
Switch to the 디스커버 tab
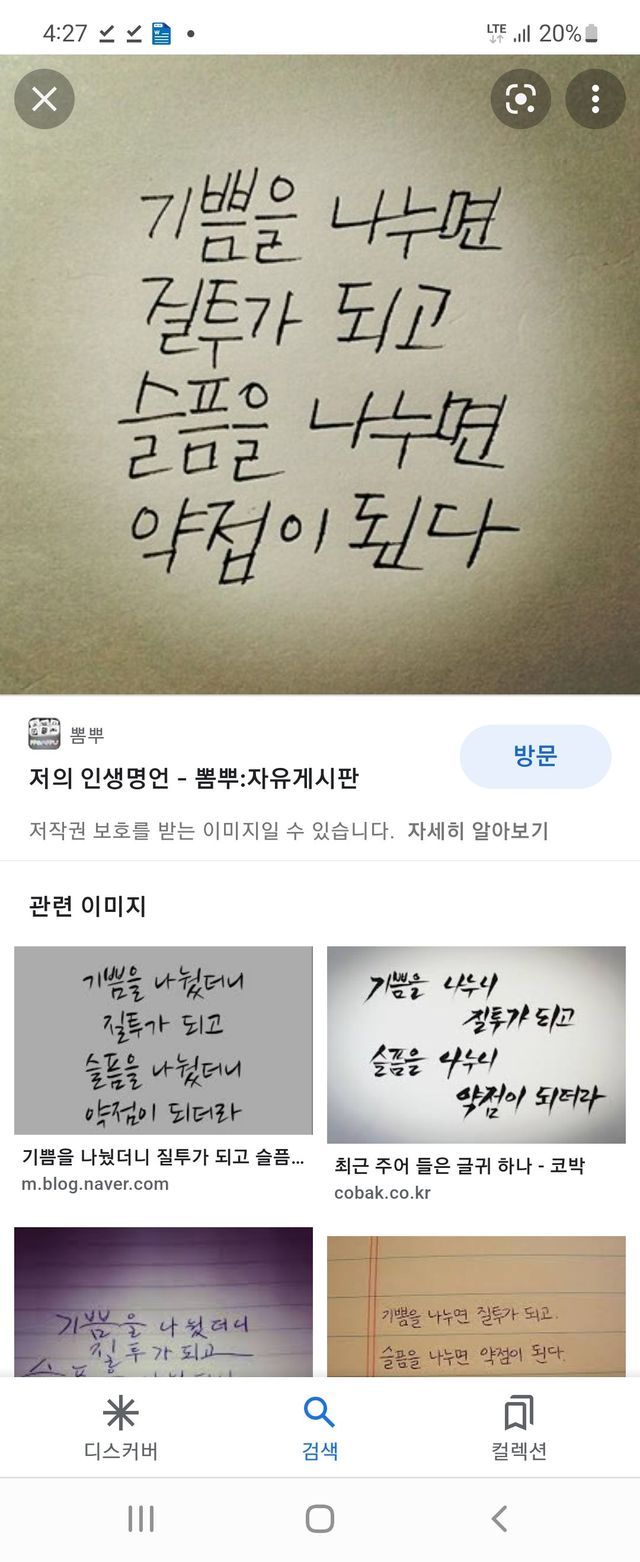pos(121,1428)
